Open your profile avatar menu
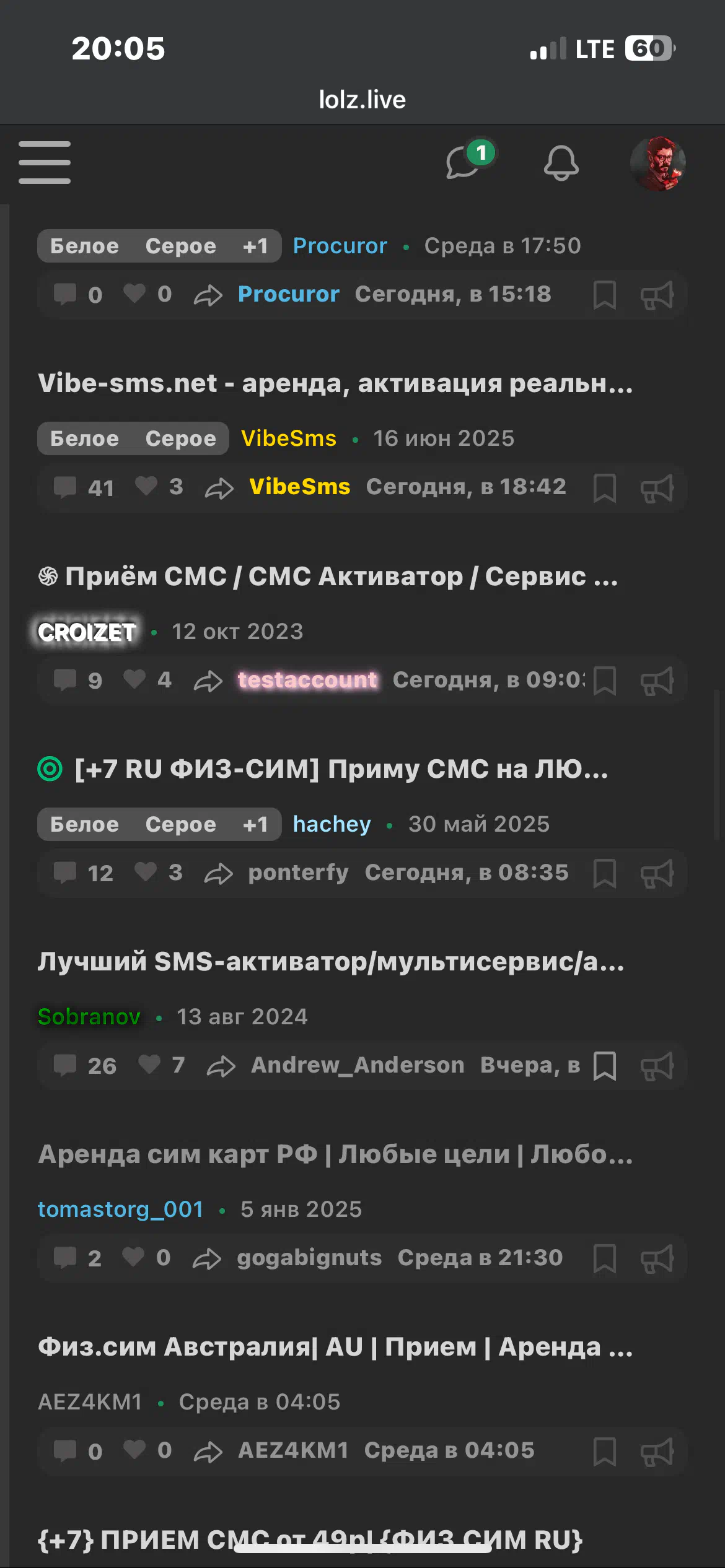Viewport: 725px width, 1568px height. [657, 163]
